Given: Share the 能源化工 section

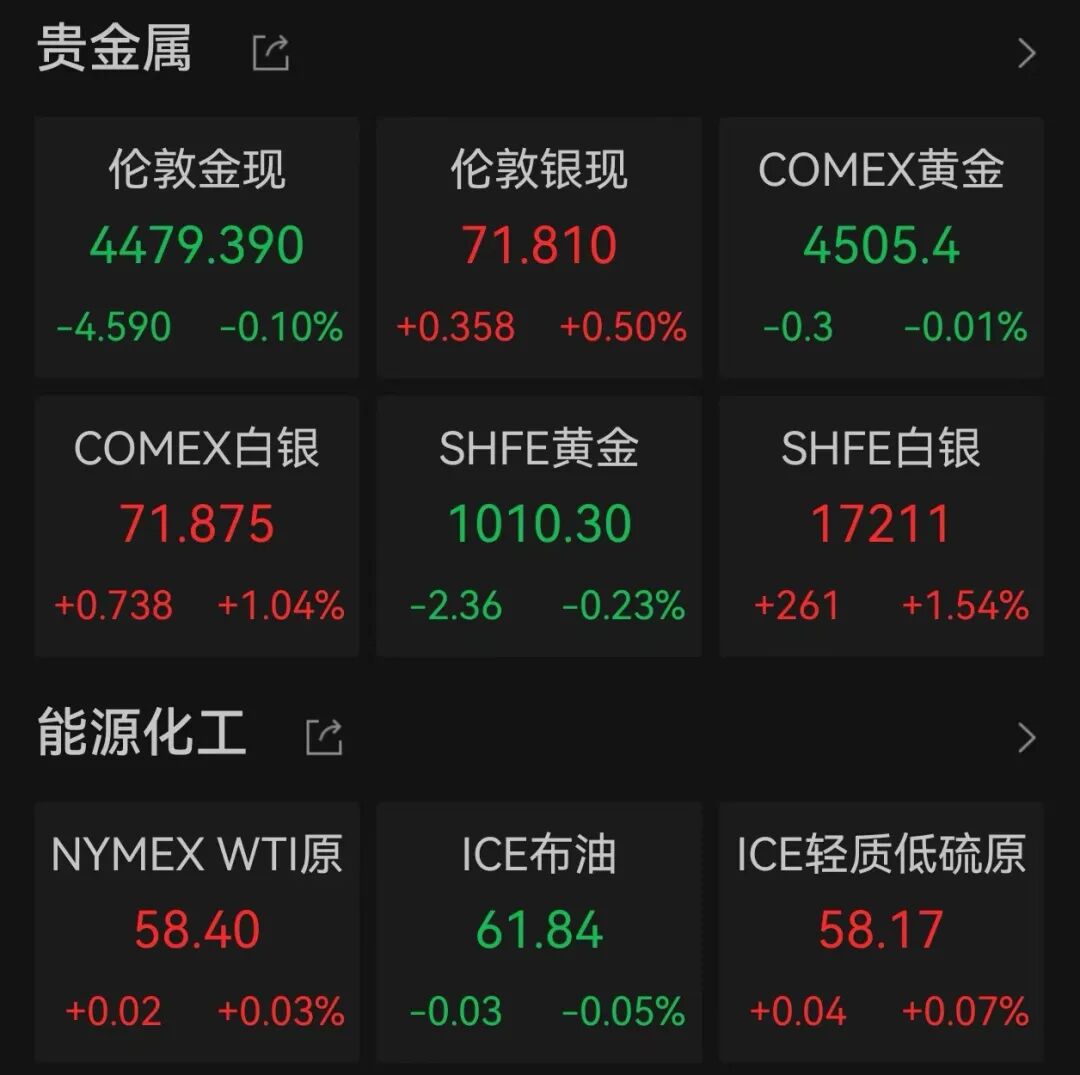Looking at the screenshot, I should (x=324, y=737).
